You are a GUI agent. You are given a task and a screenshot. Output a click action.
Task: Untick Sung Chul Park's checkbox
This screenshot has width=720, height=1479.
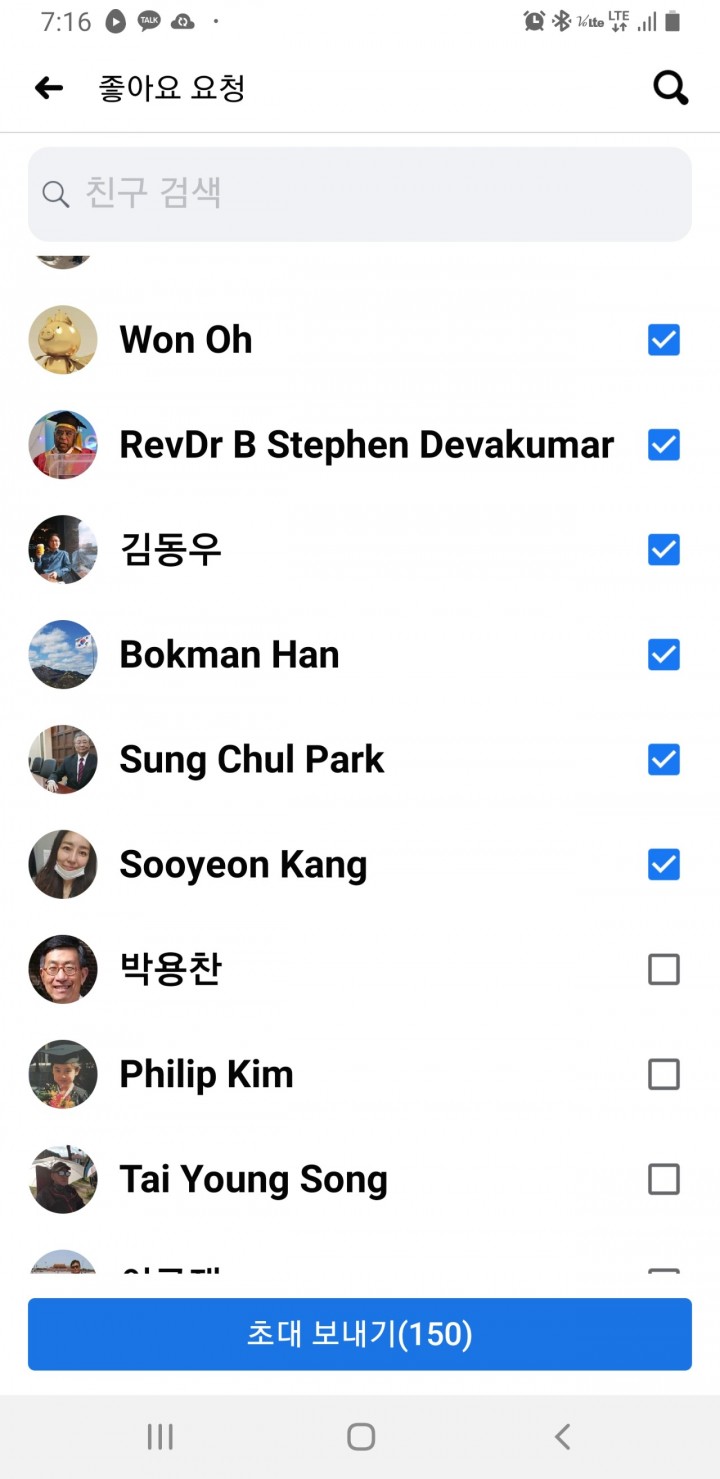click(x=664, y=760)
